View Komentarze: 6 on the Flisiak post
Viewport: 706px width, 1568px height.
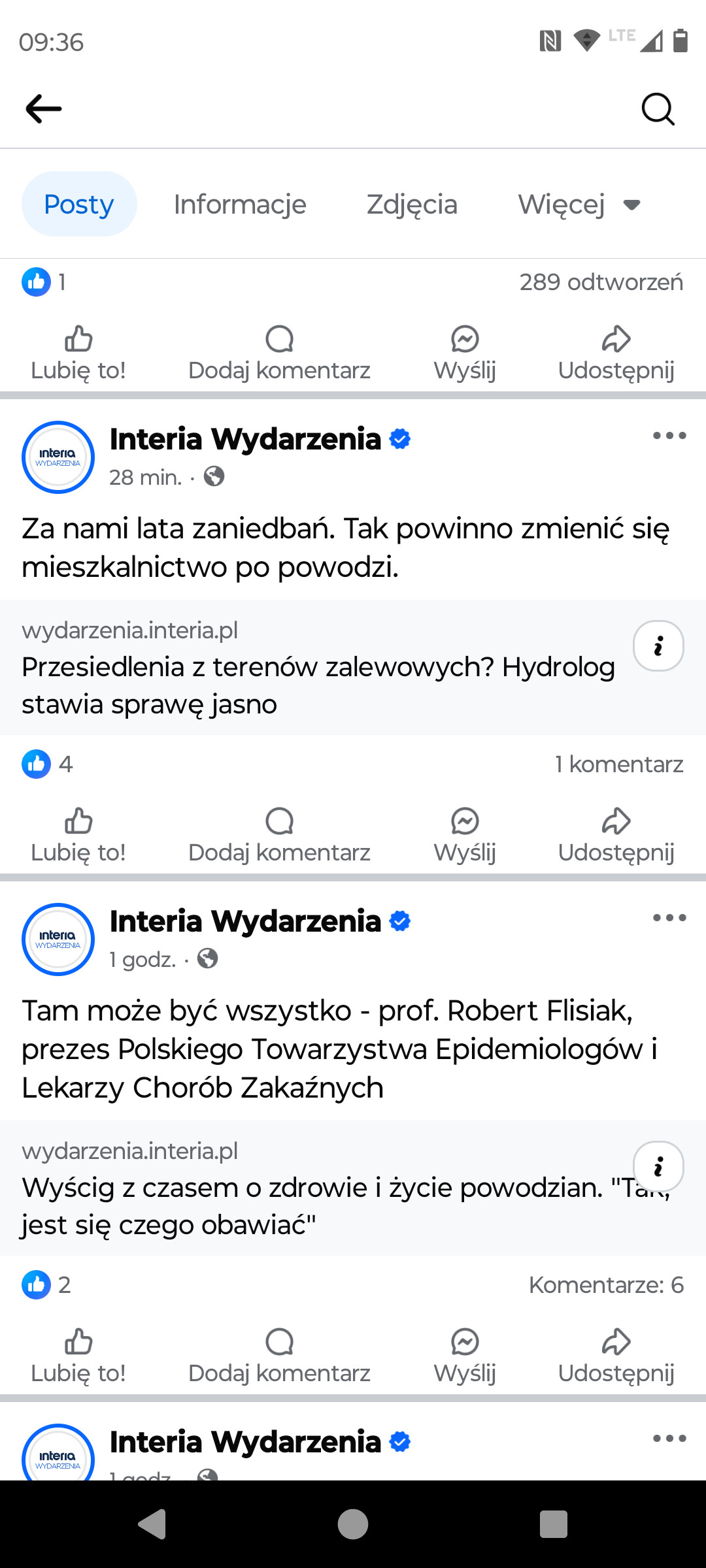tap(606, 1284)
